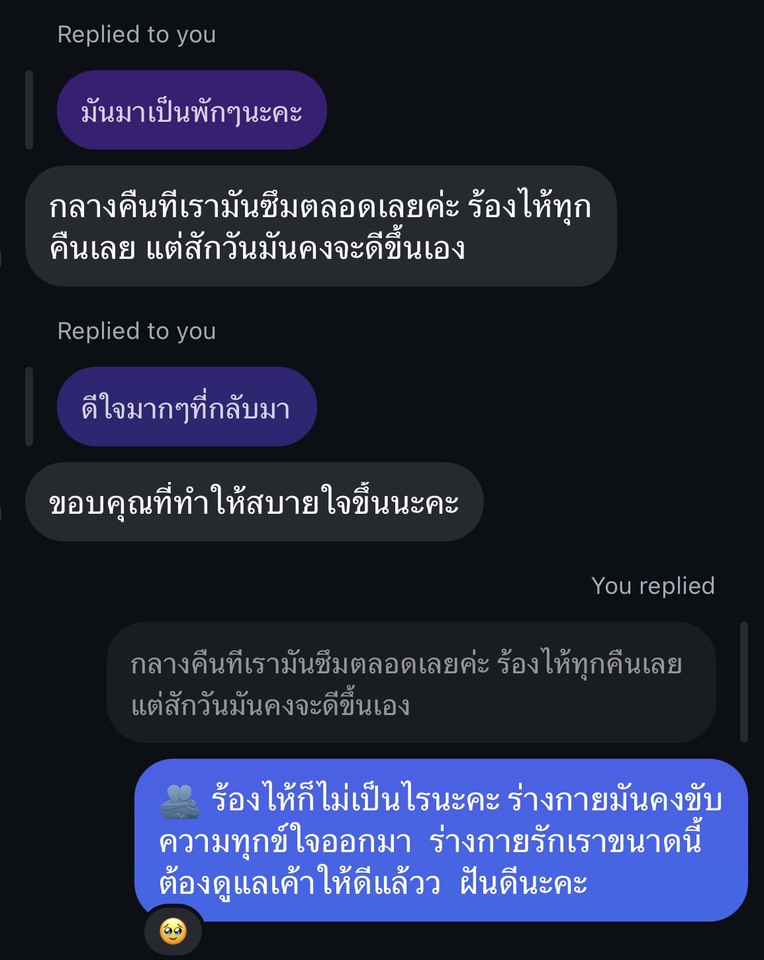
Task: Open the quoted reply มันมาเป็นพักๆนะคะ
Action: click(192, 110)
